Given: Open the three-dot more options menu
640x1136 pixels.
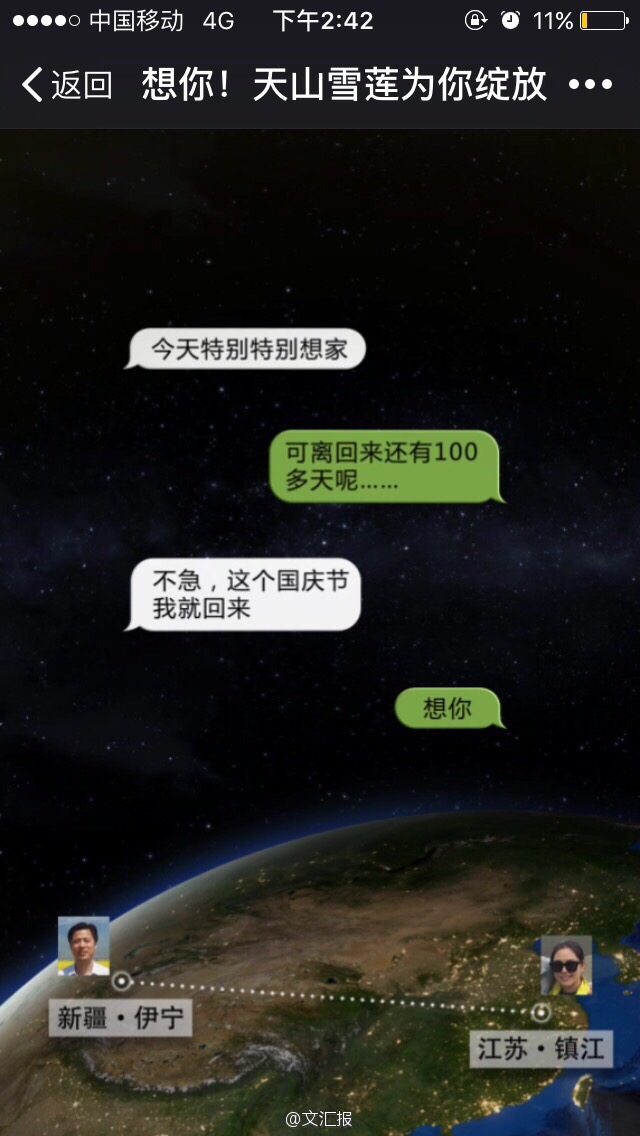Looking at the screenshot, I should (x=590, y=85).
